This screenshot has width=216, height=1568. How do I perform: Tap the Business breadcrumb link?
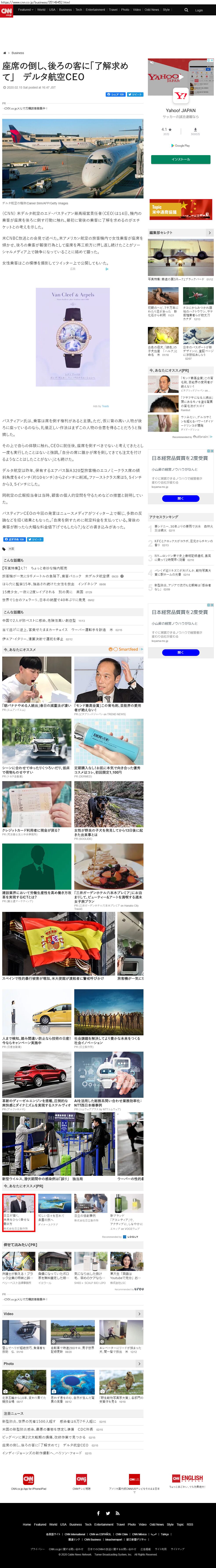point(18,53)
